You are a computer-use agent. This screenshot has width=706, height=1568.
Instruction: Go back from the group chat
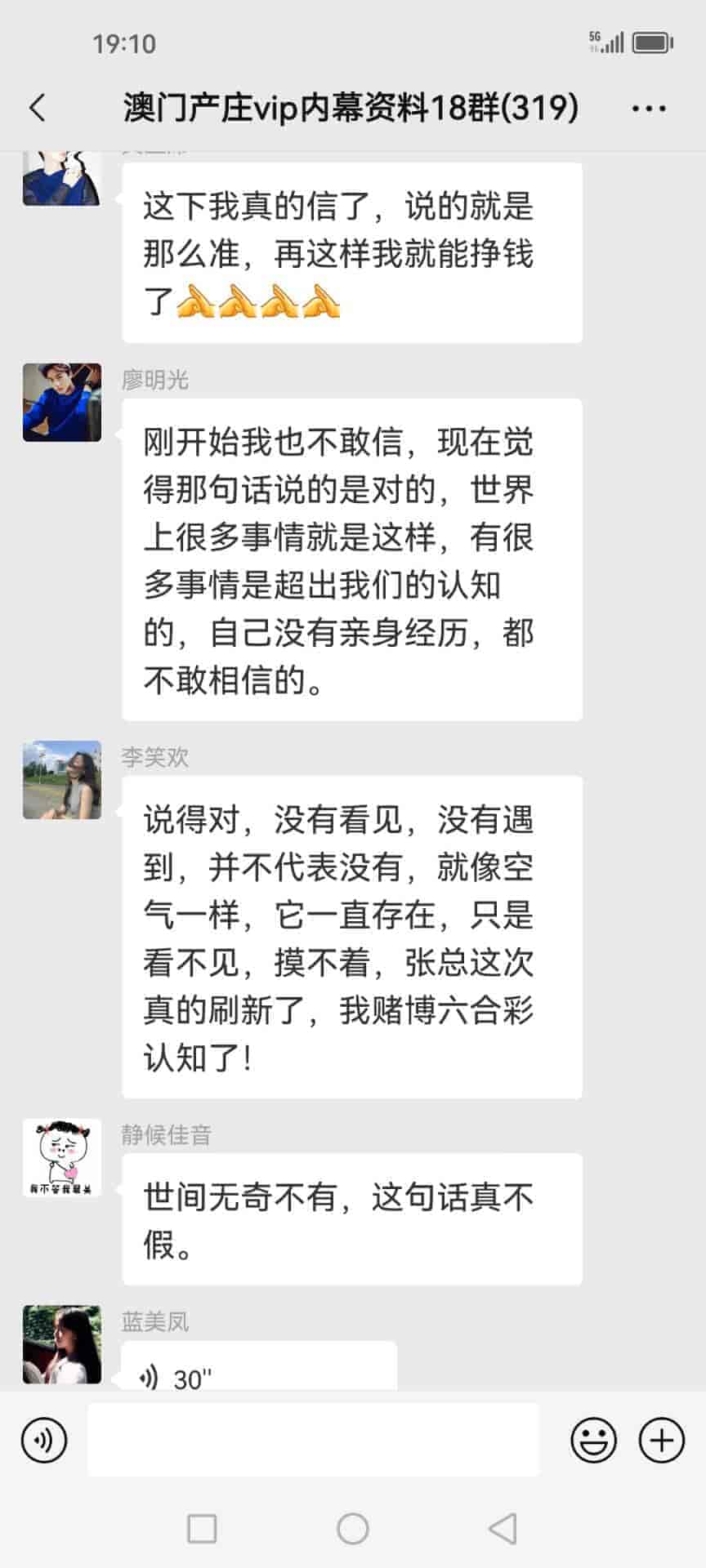[x=38, y=108]
